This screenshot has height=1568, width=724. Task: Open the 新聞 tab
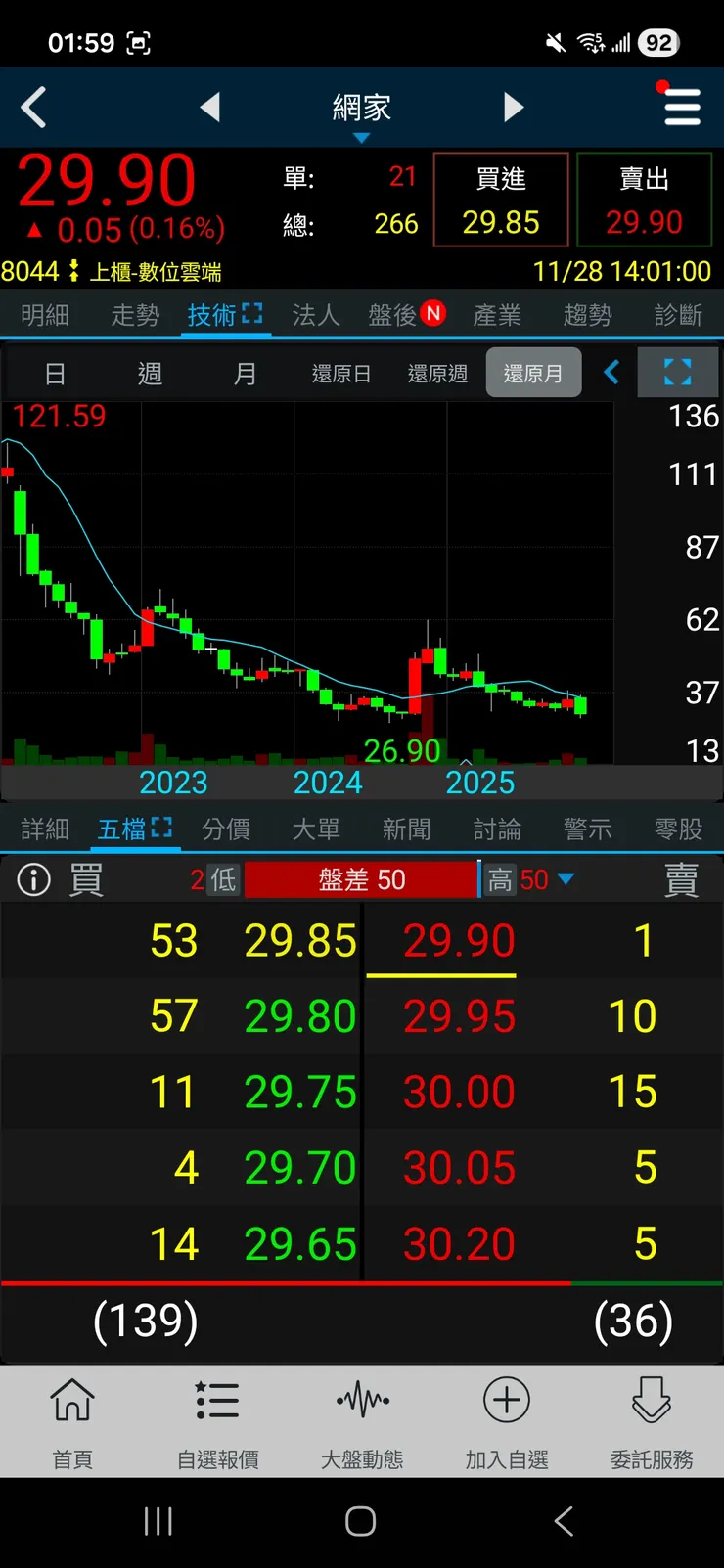pos(407,829)
